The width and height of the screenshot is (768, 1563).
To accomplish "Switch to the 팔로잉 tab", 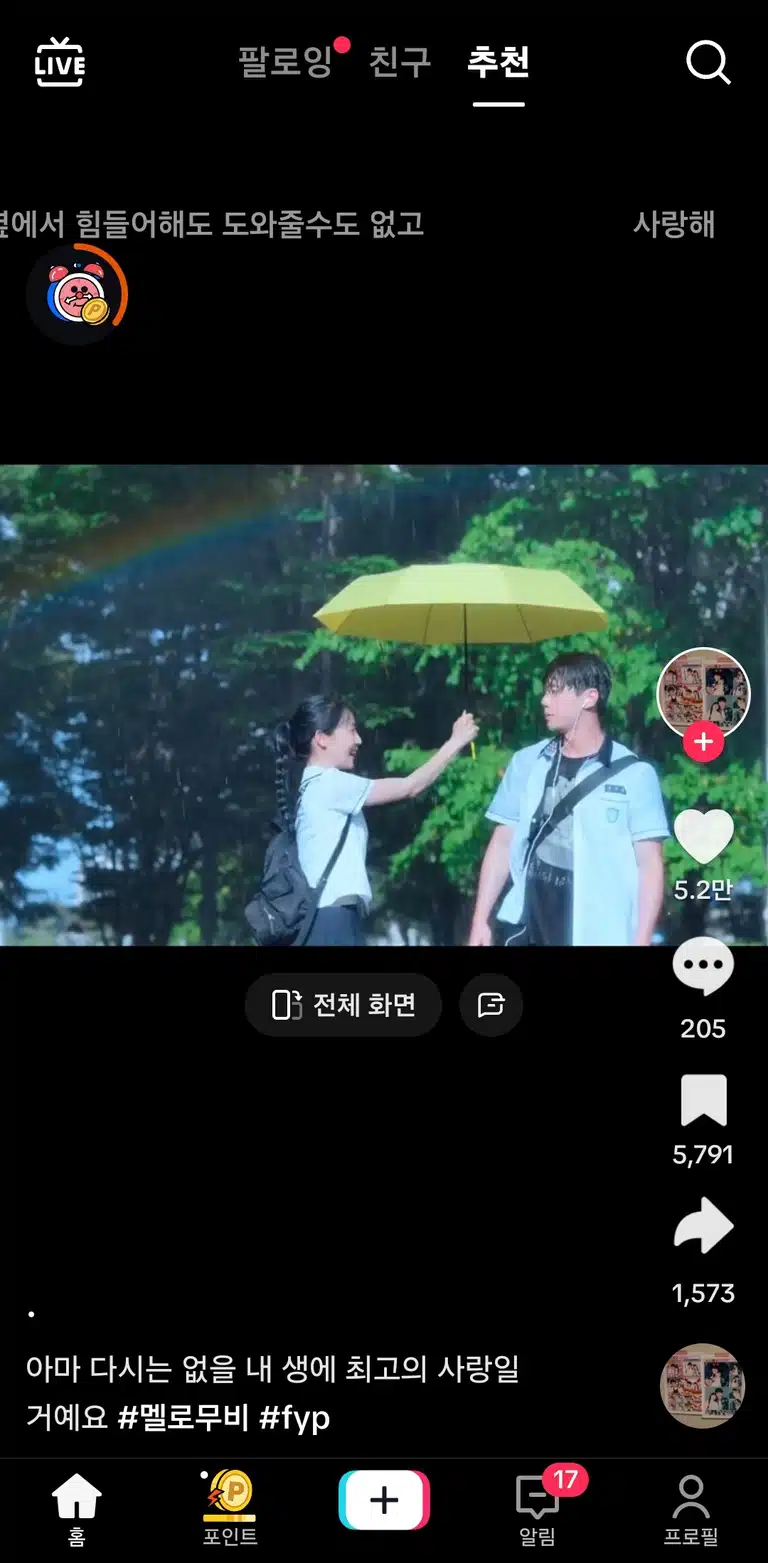I will (x=285, y=62).
